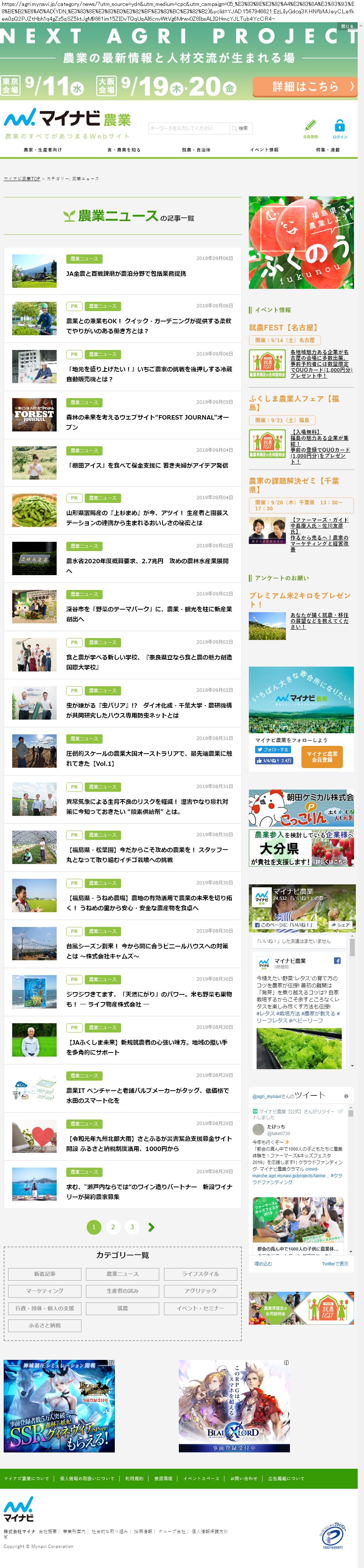Open the 農水省2020年度概算要求 article
Screen dimensions: 364x1568
tap(147, 566)
